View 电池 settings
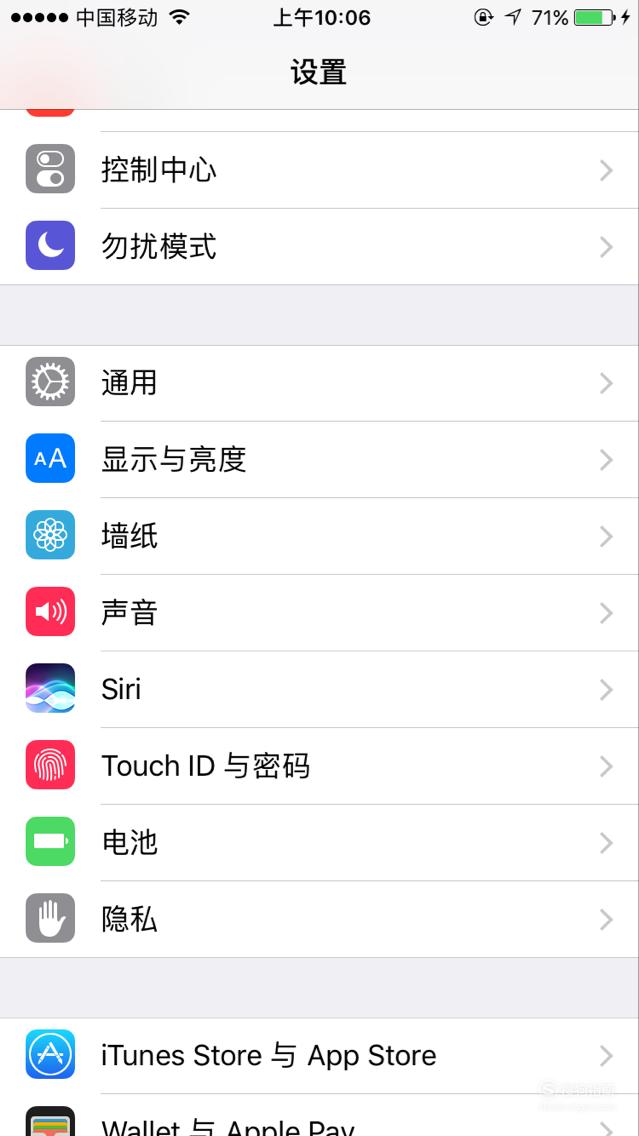This screenshot has width=639, height=1136. coord(319,843)
